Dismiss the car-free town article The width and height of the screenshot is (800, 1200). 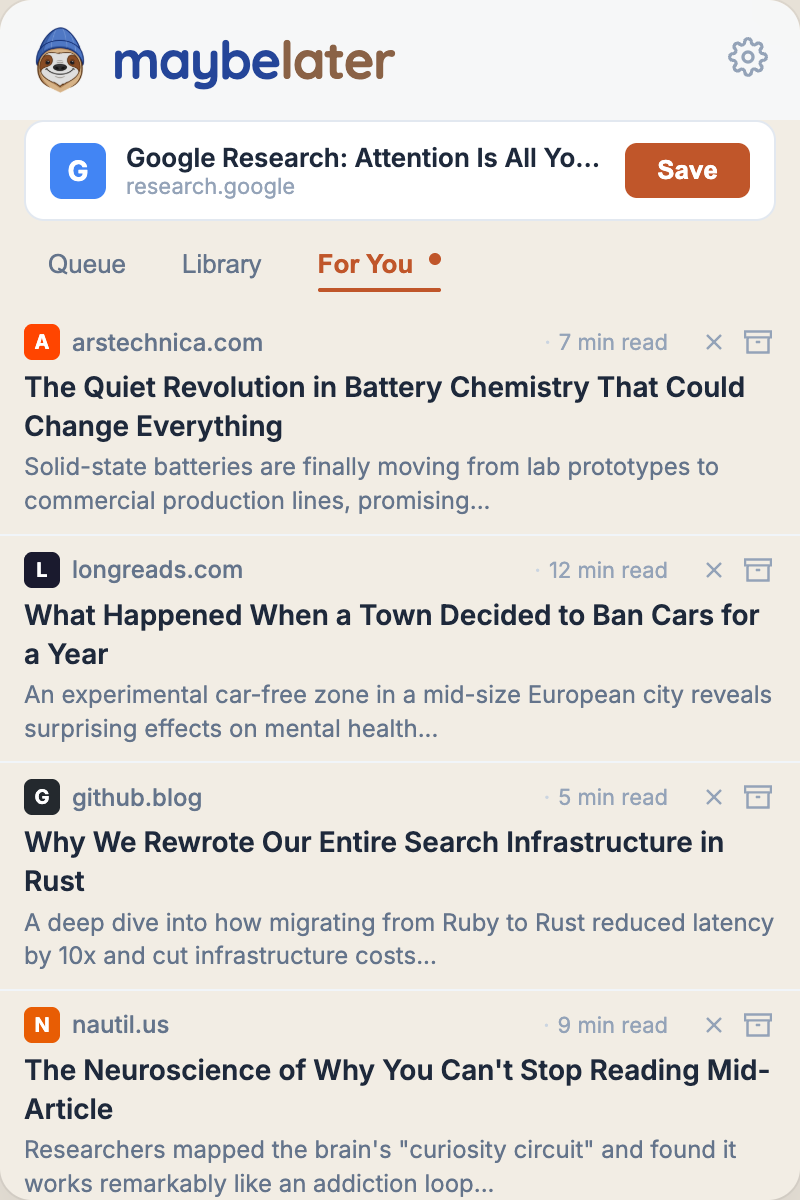coord(713,570)
